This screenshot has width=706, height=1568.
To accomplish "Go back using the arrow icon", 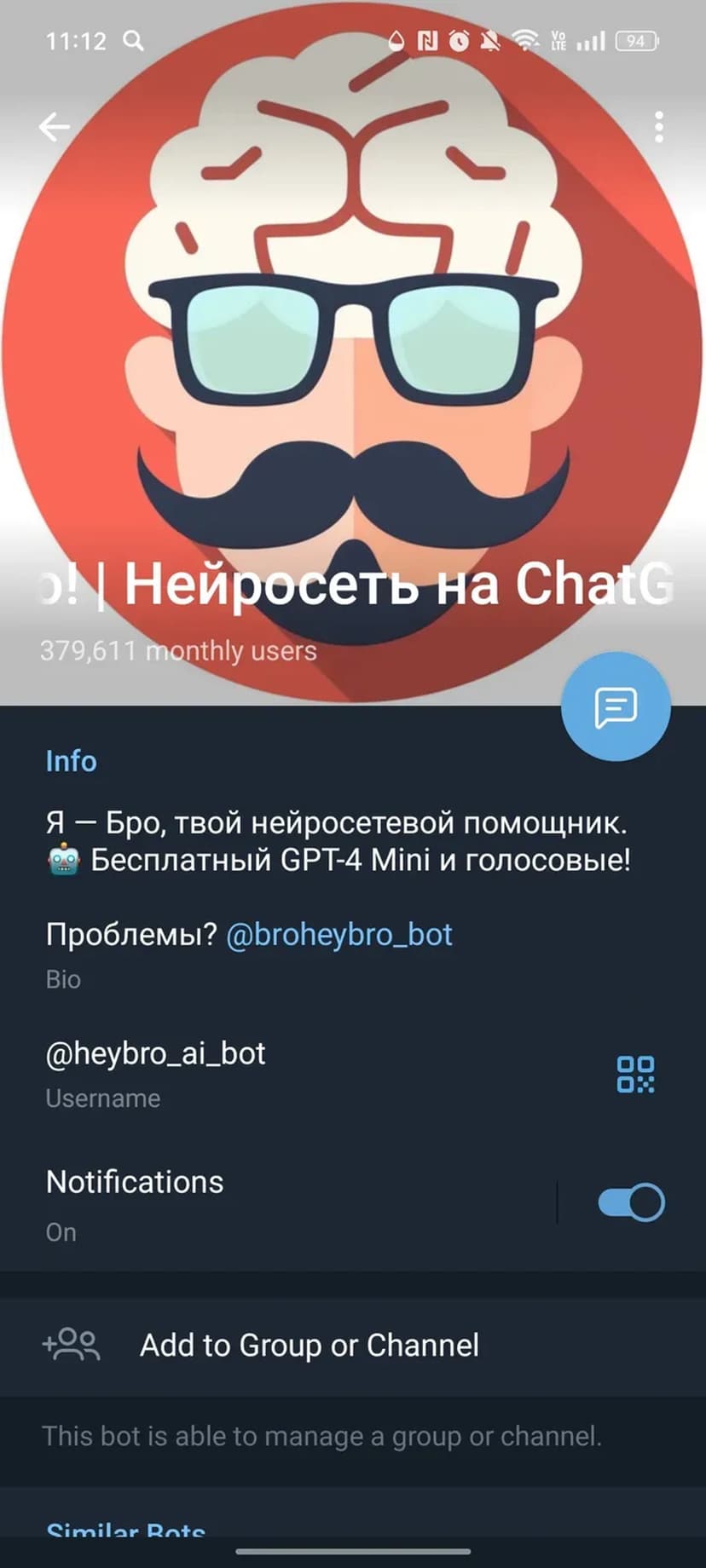I will [55, 127].
